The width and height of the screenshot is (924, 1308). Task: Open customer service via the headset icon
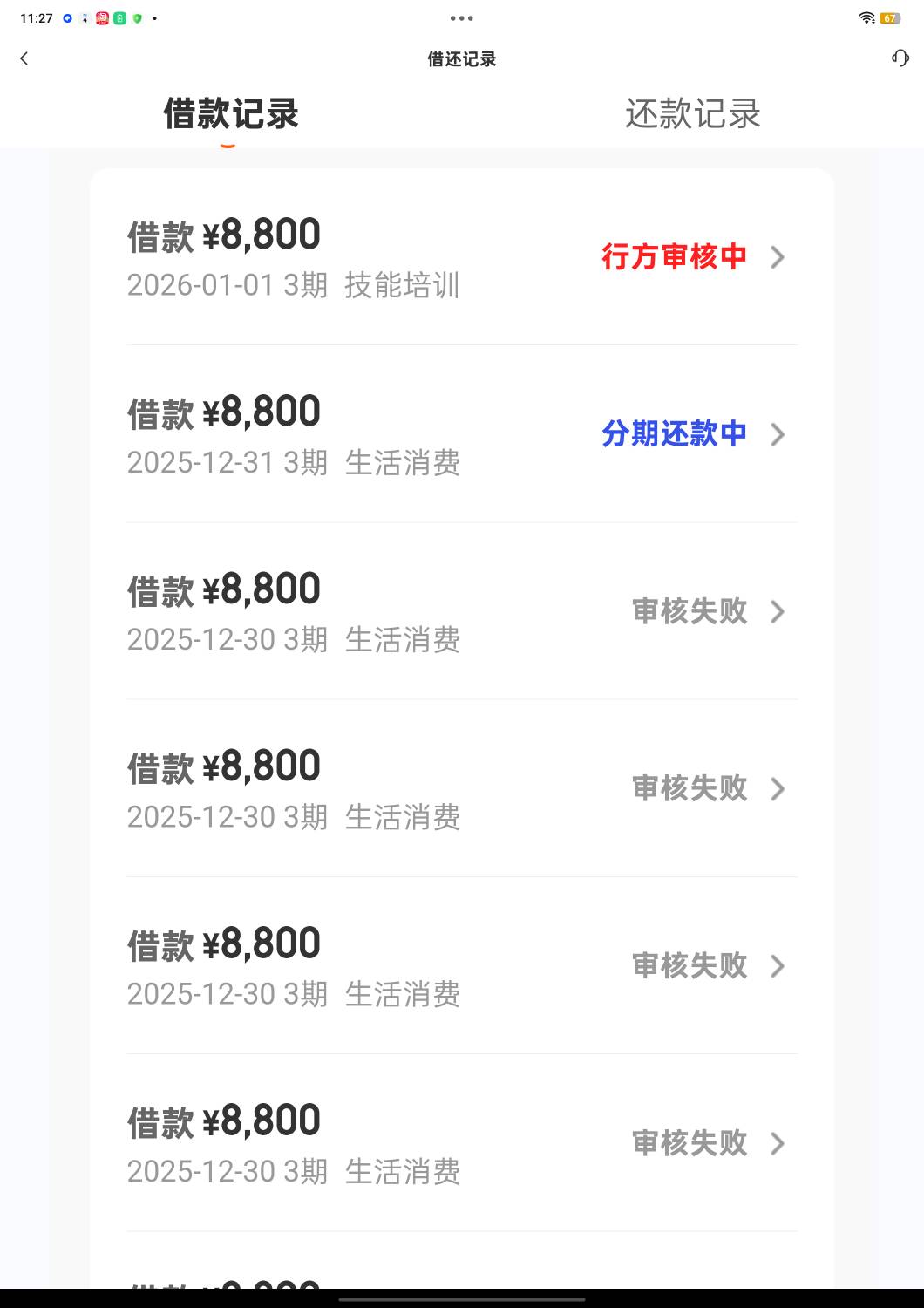(x=900, y=58)
